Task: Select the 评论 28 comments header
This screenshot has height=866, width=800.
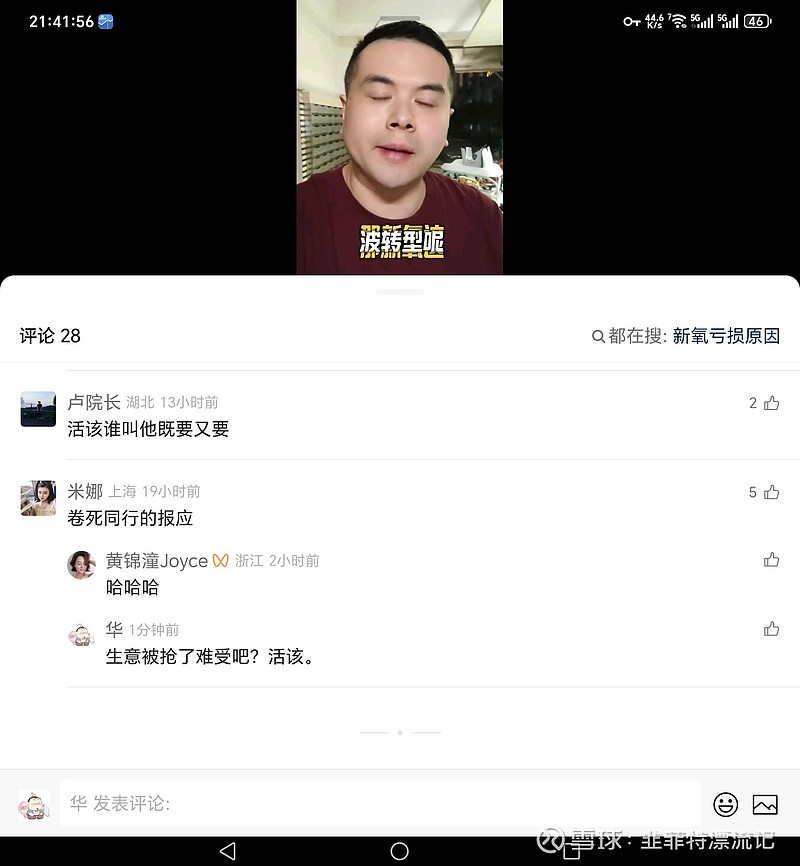Action: pos(50,336)
